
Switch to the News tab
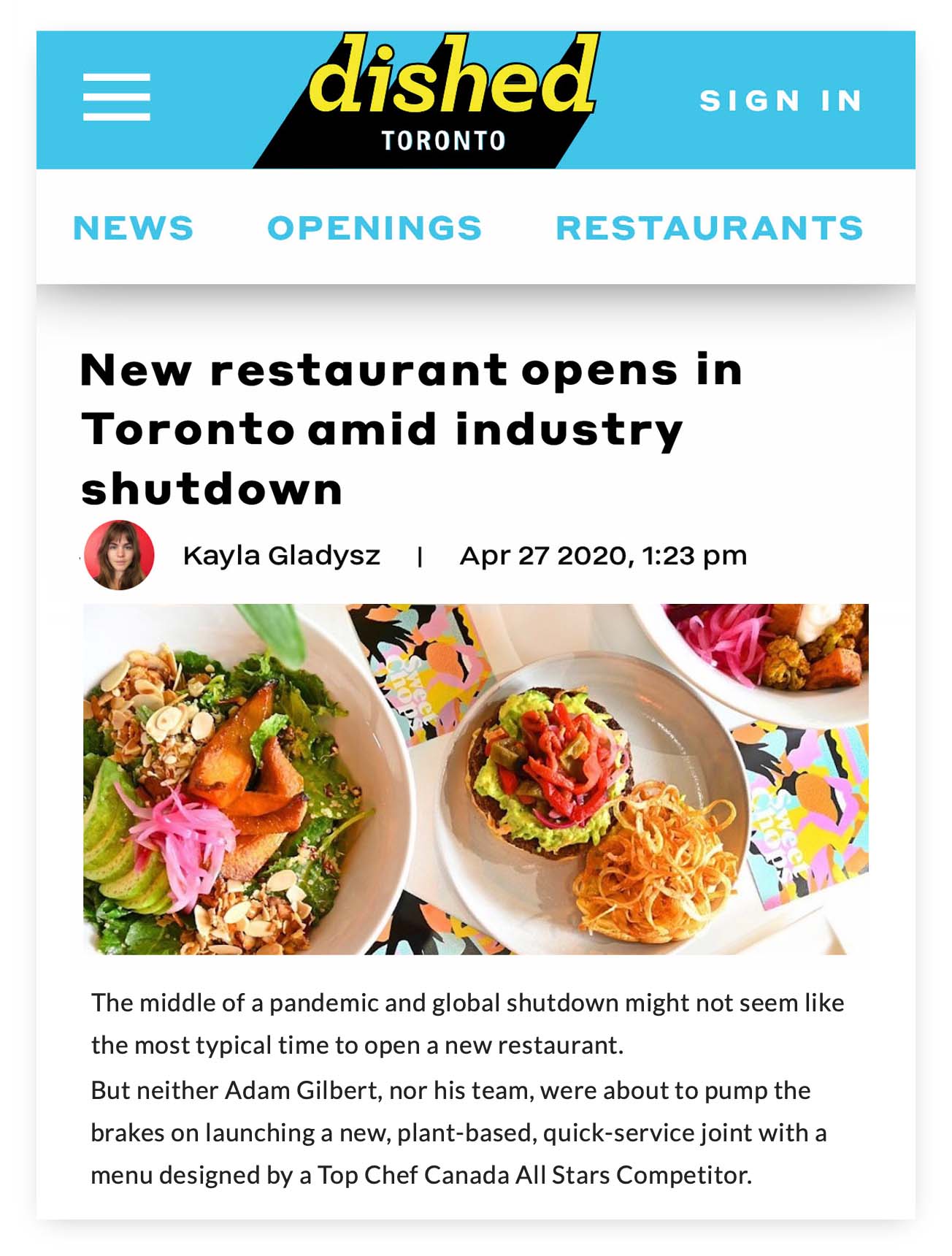134,228
